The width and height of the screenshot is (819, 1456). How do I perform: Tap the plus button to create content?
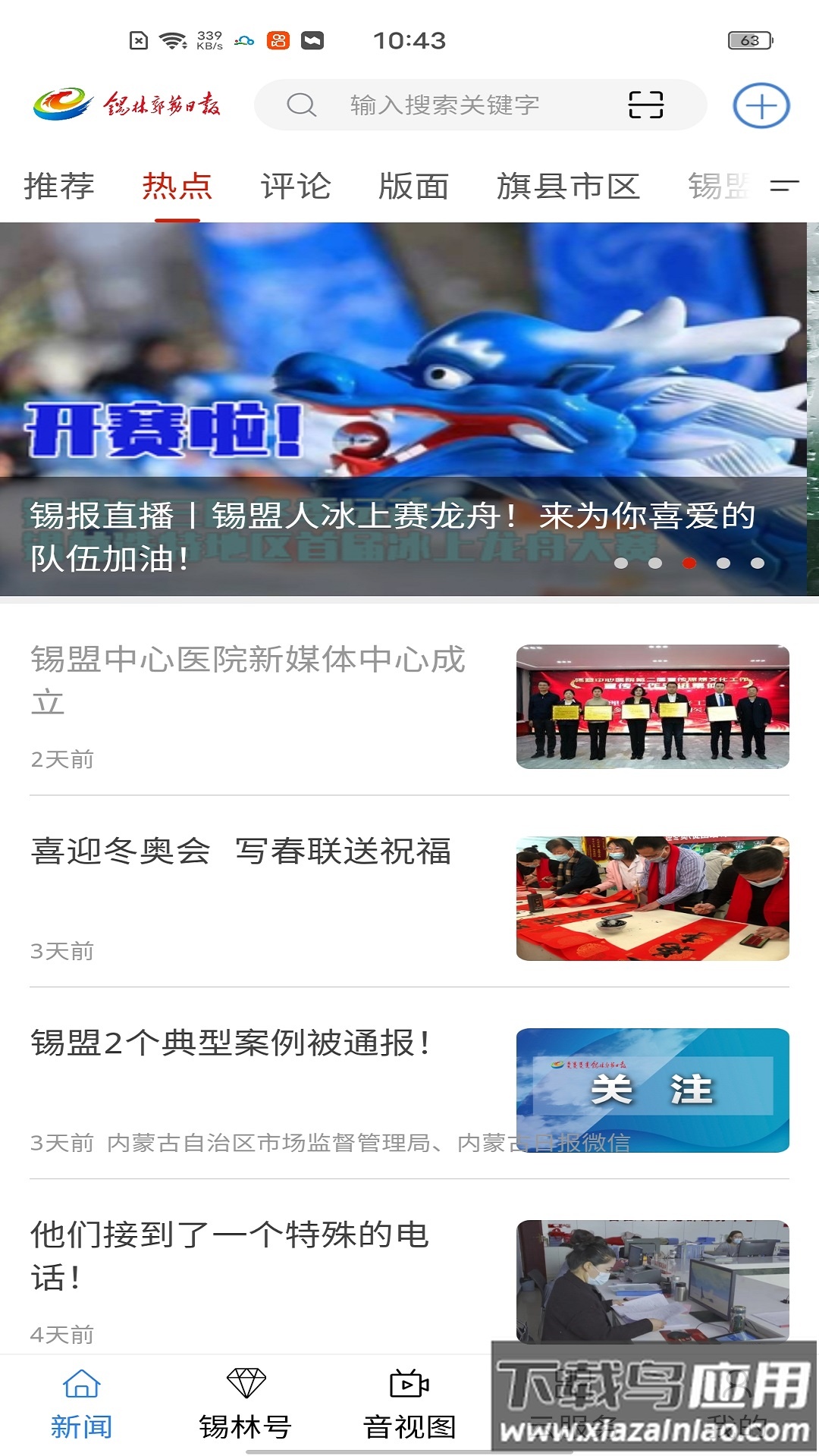click(x=761, y=105)
